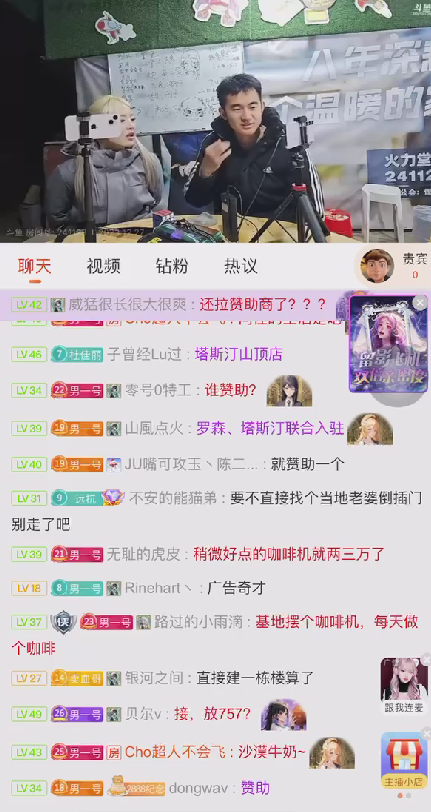
Task: Tap the 跟我连麦 floating card
Action: click(404, 686)
